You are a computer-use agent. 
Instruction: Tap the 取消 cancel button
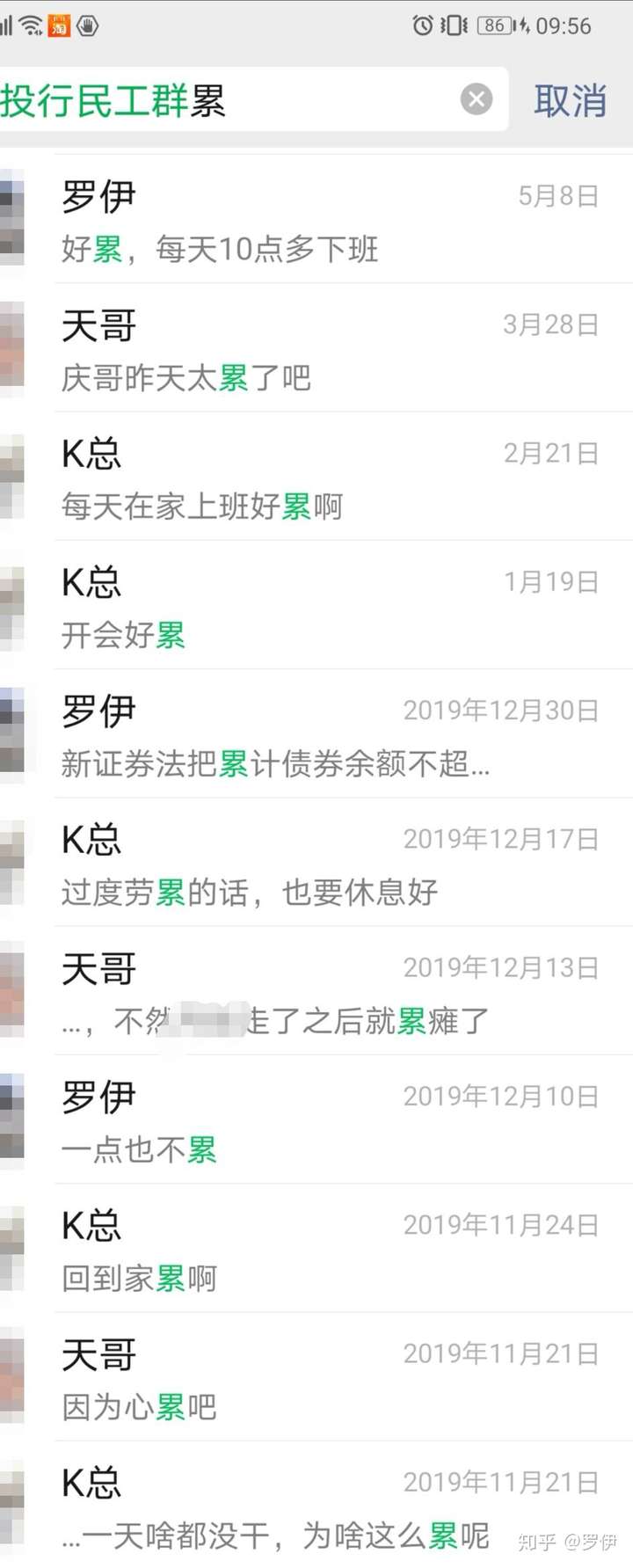click(x=569, y=98)
